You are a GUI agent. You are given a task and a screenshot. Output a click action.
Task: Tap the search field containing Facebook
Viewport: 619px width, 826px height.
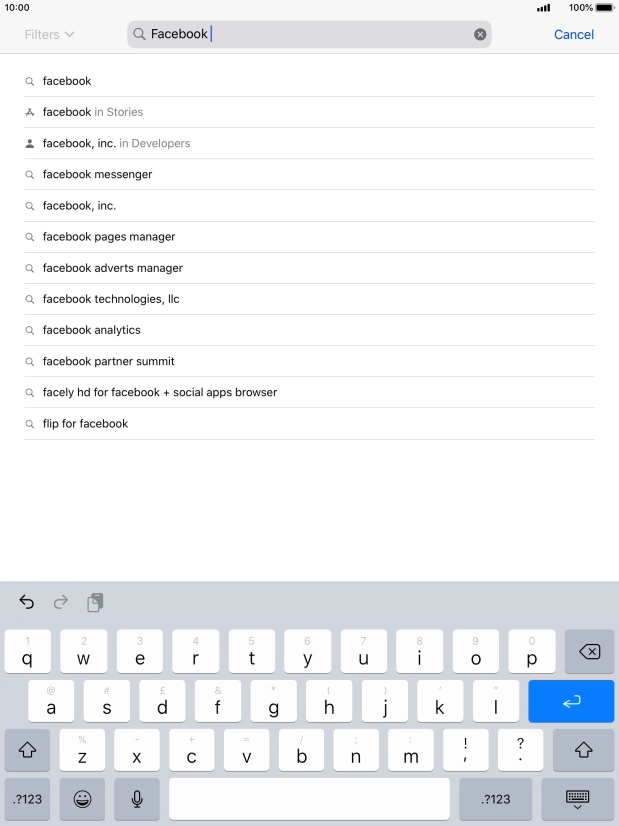coord(300,34)
